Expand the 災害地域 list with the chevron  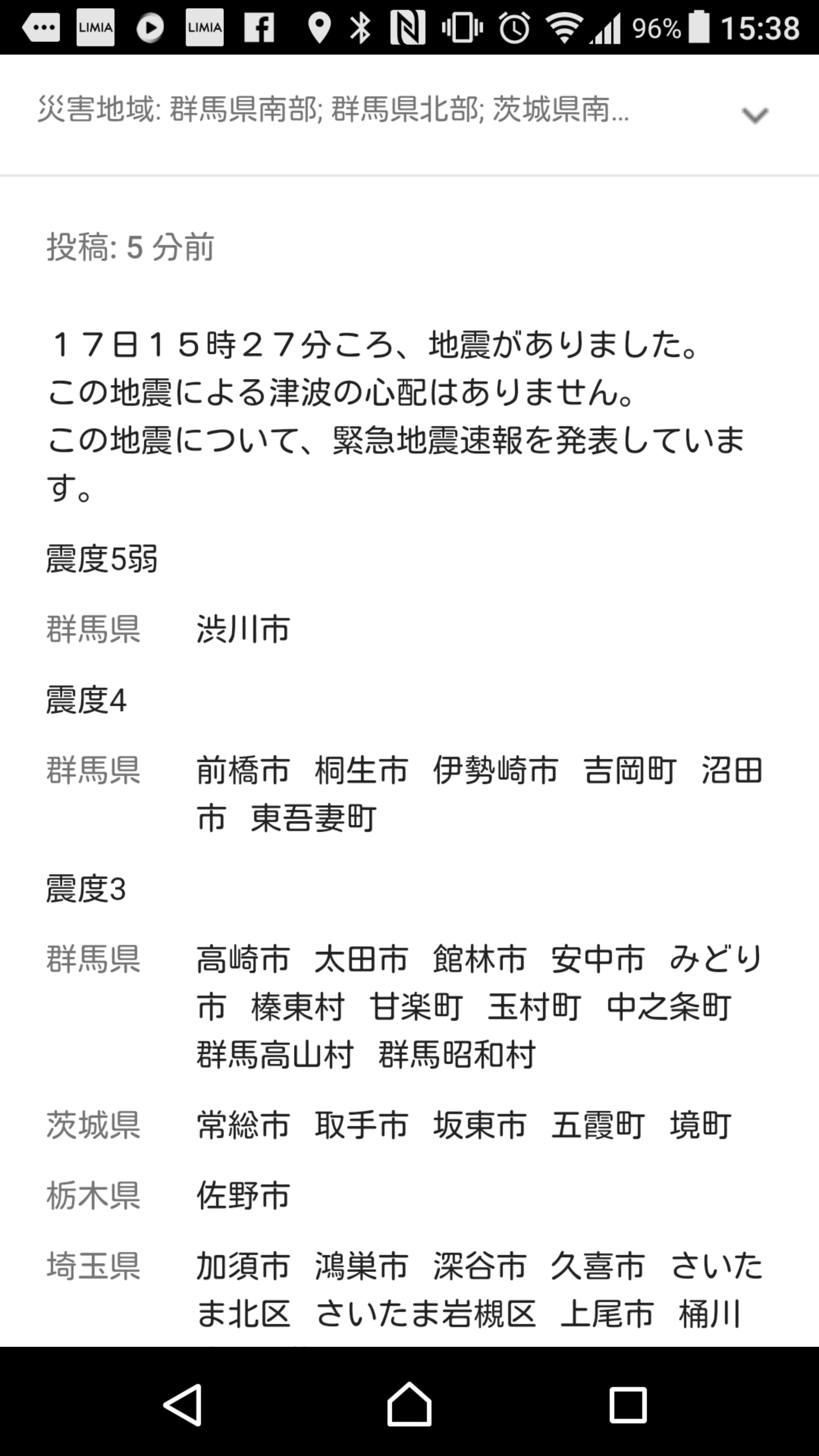tap(755, 115)
